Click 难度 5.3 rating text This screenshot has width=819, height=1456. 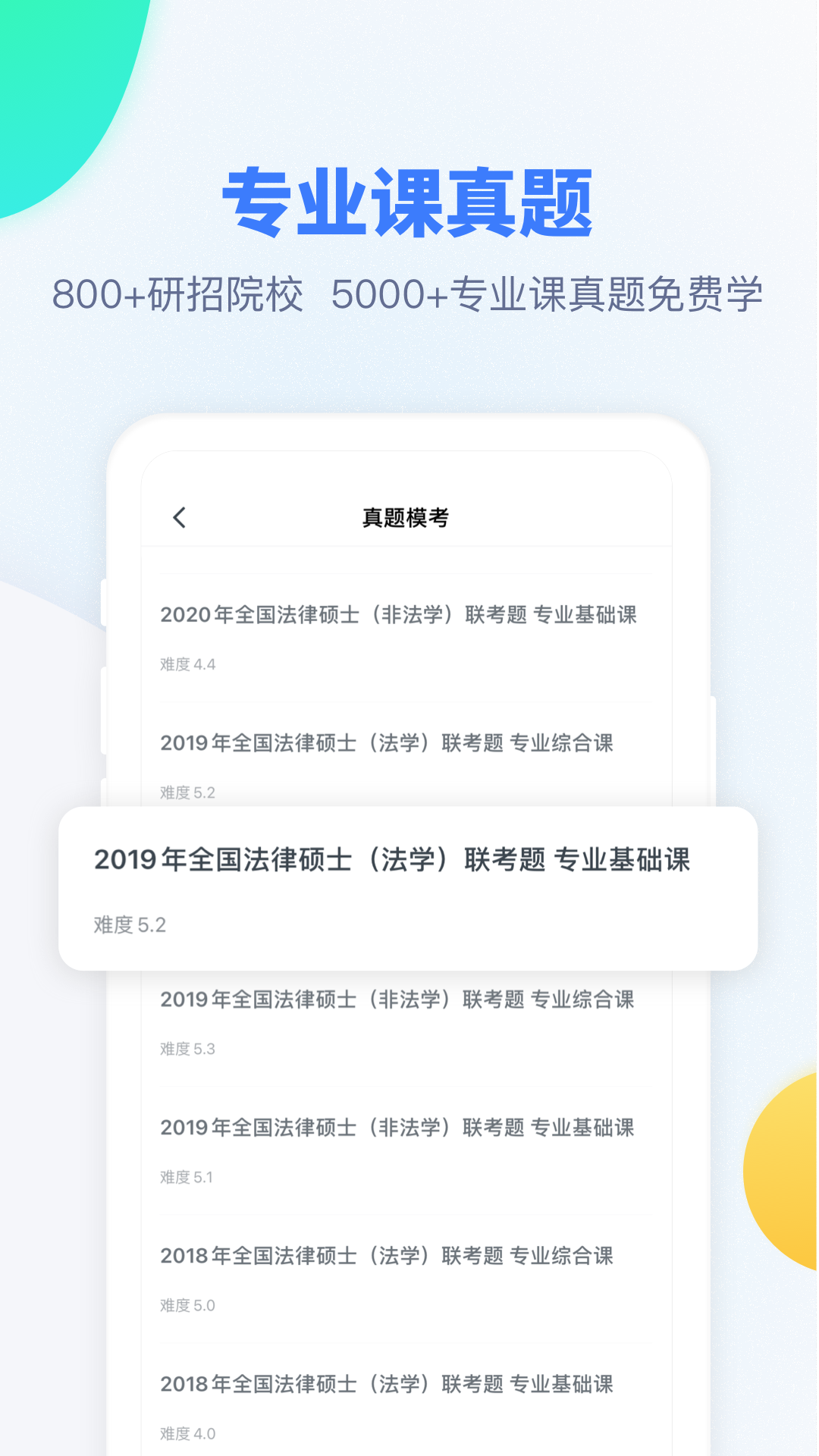click(187, 1050)
